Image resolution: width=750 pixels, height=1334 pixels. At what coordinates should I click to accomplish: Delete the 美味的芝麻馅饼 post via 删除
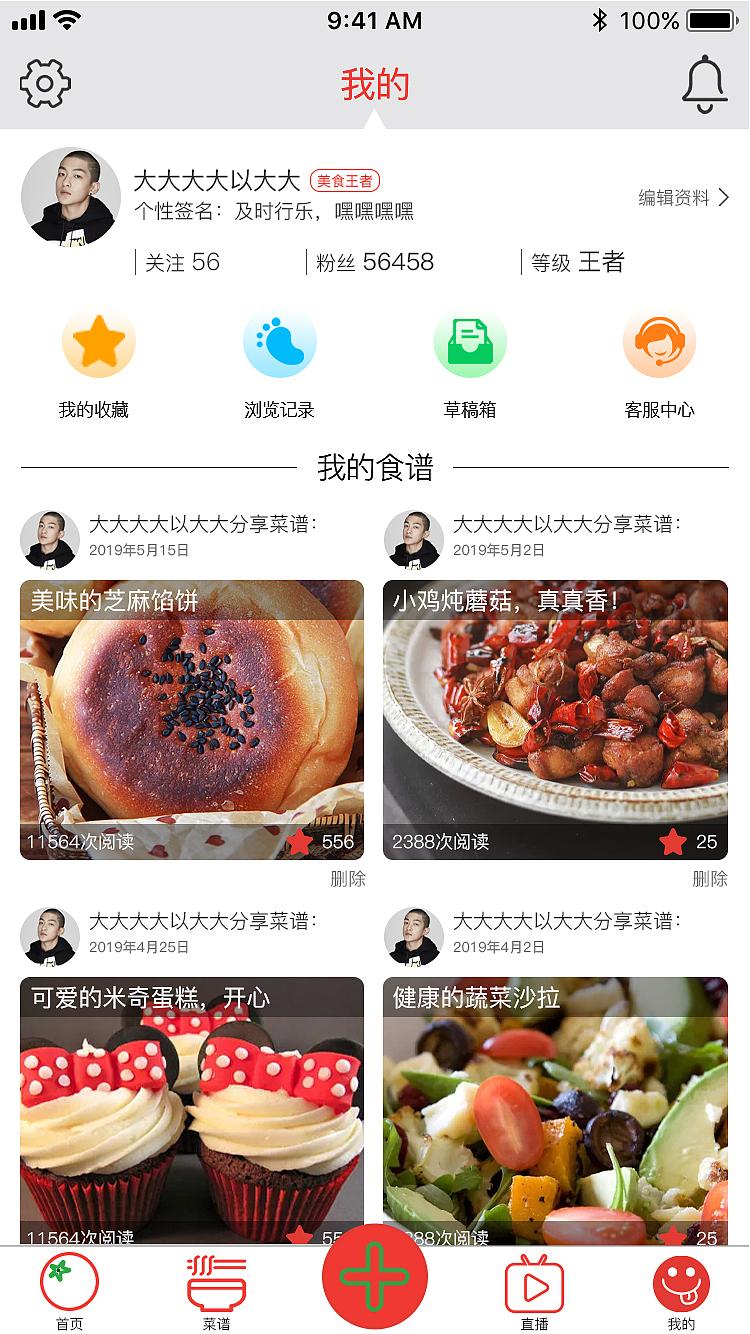pyautogui.click(x=349, y=879)
